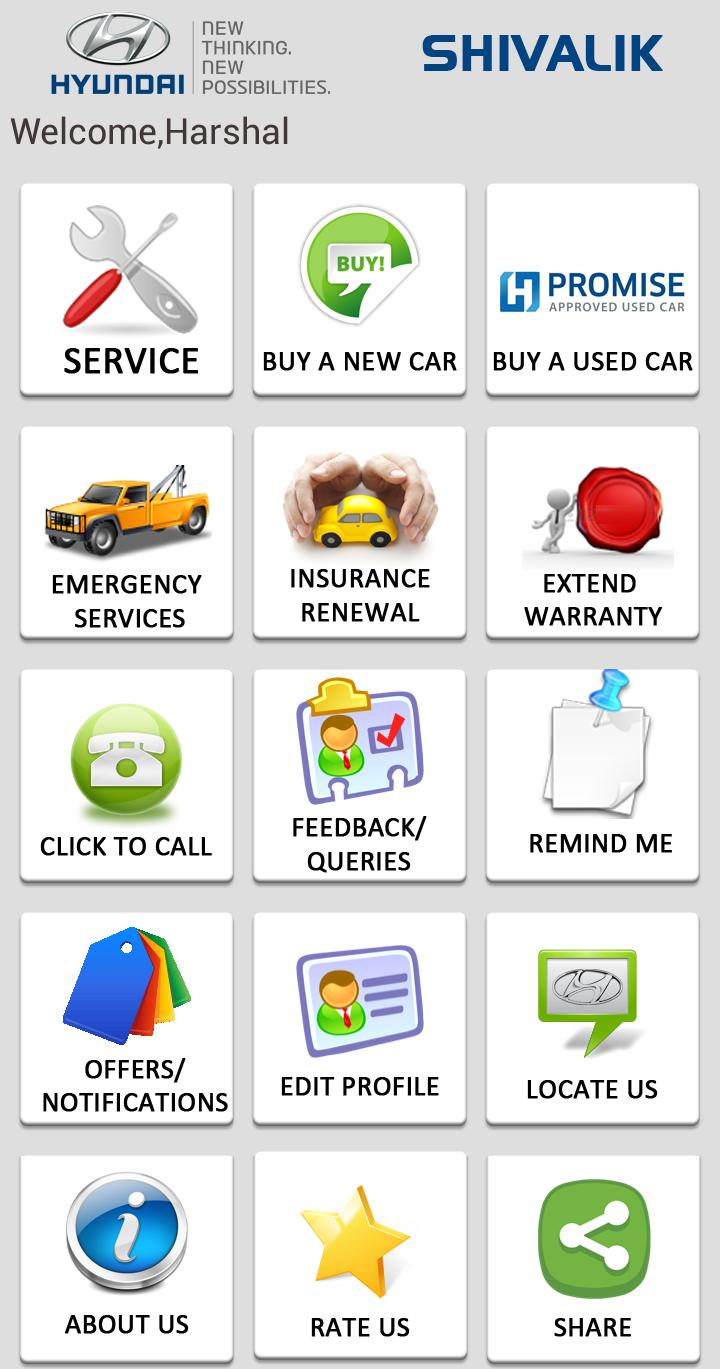The width and height of the screenshot is (720, 1369).
Task: Tap the Locate Us Hyundai map pin icon
Action: click(x=592, y=995)
